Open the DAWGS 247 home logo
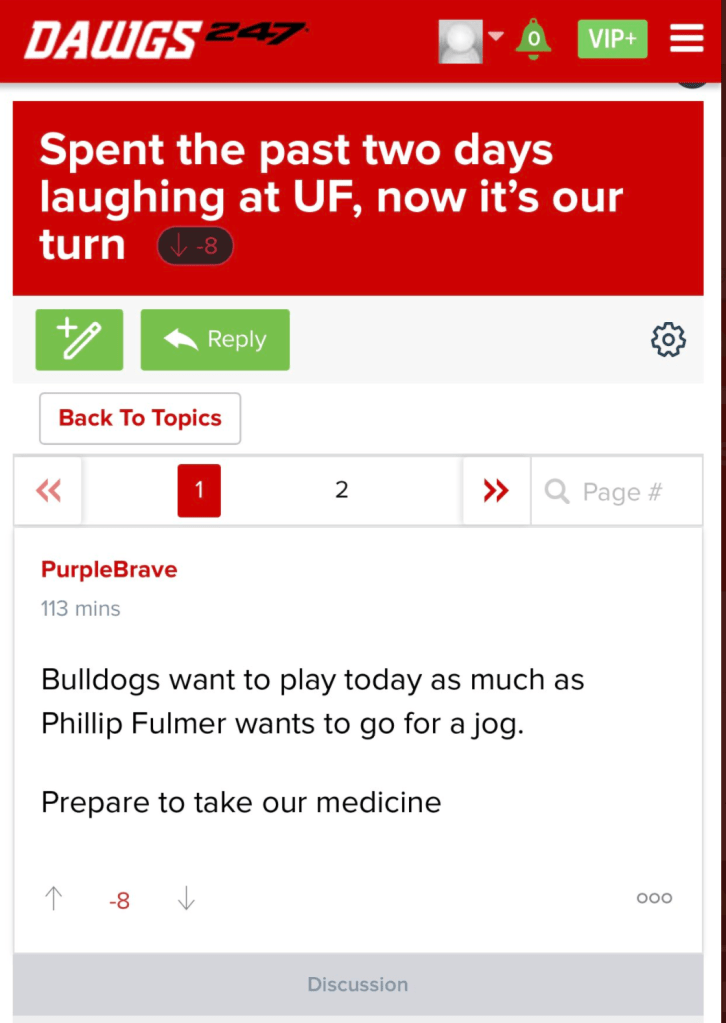This screenshot has height=1023, width=726. click(165, 39)
